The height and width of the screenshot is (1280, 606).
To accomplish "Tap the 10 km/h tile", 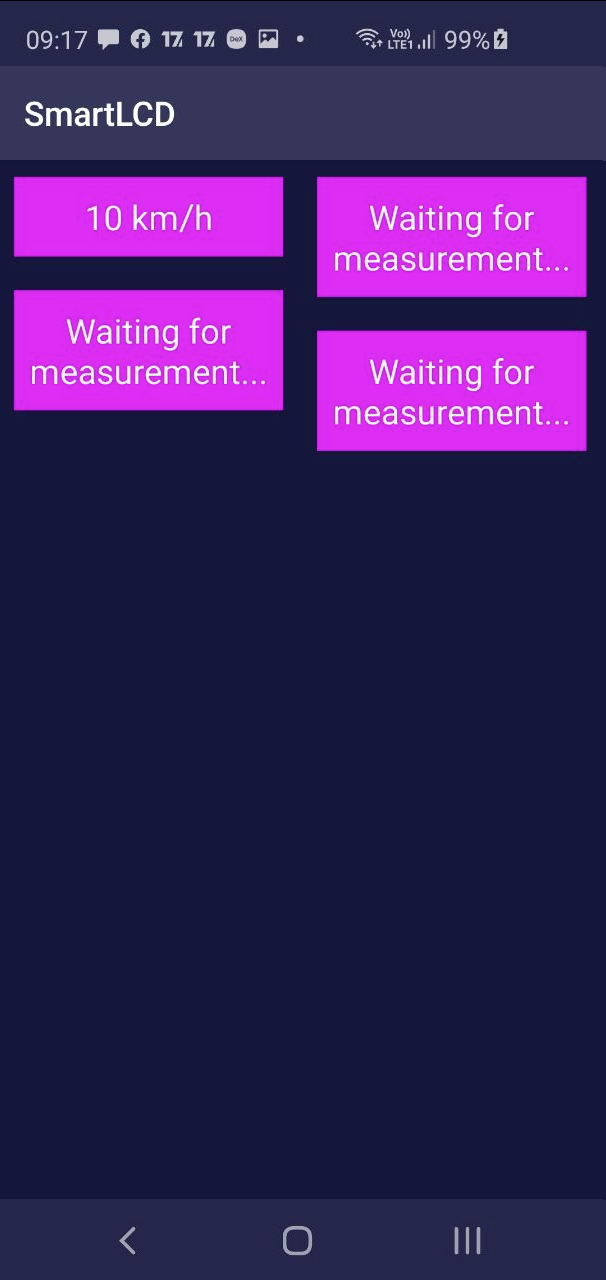I will coord(148,217).
